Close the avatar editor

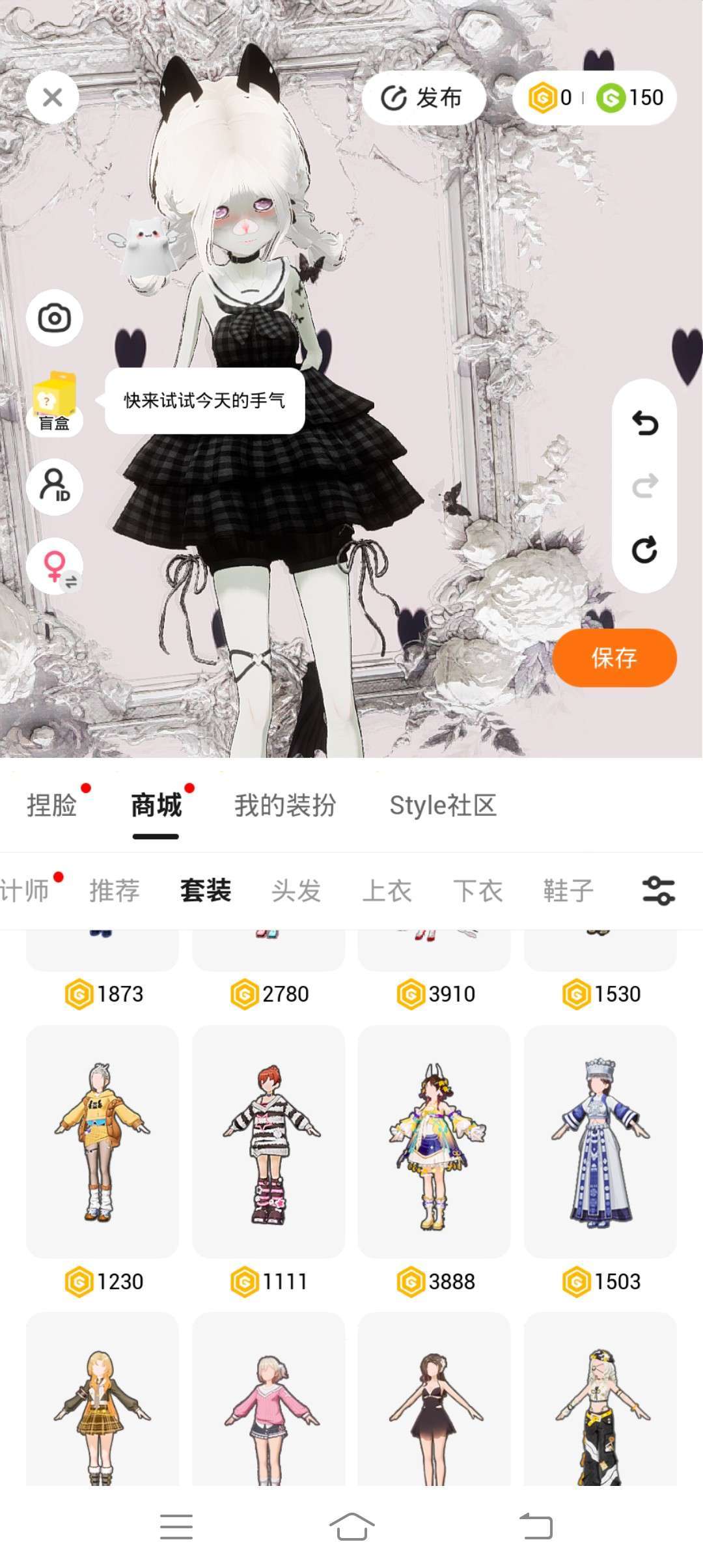53,98
